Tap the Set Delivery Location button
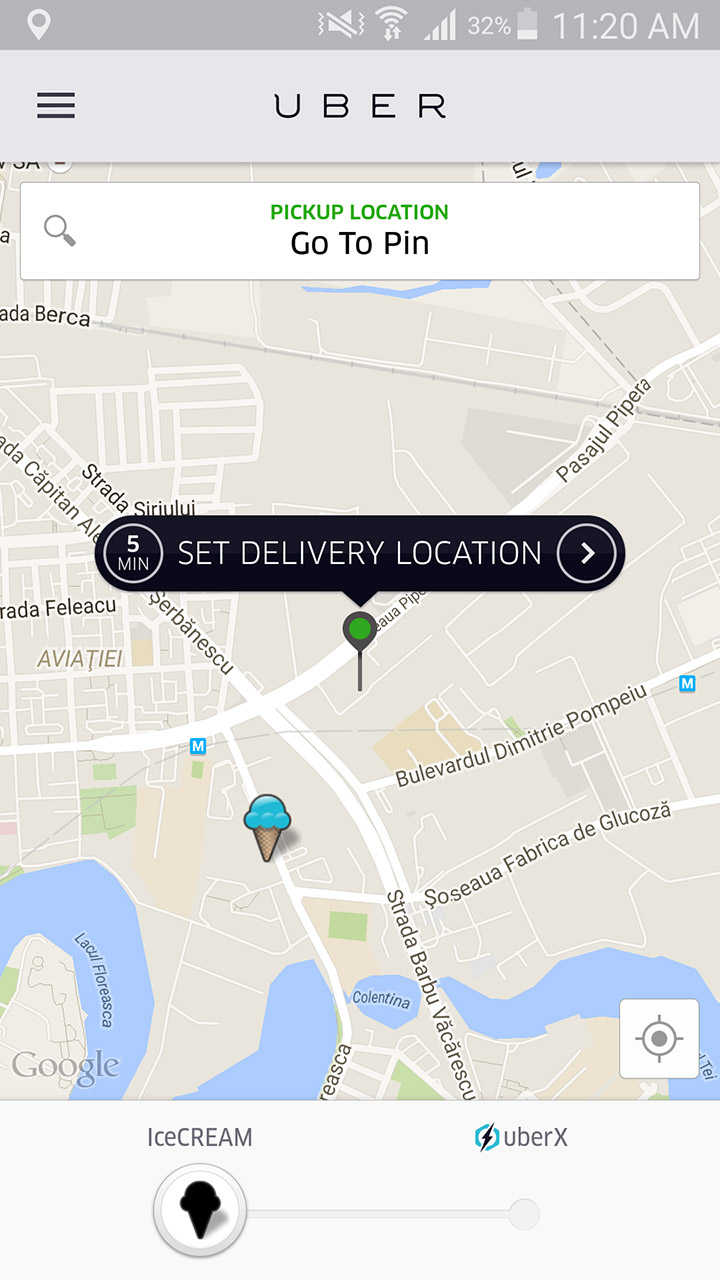Viewport: 720px width, 1280px height. pyautogui.click(x=360, y=553)
